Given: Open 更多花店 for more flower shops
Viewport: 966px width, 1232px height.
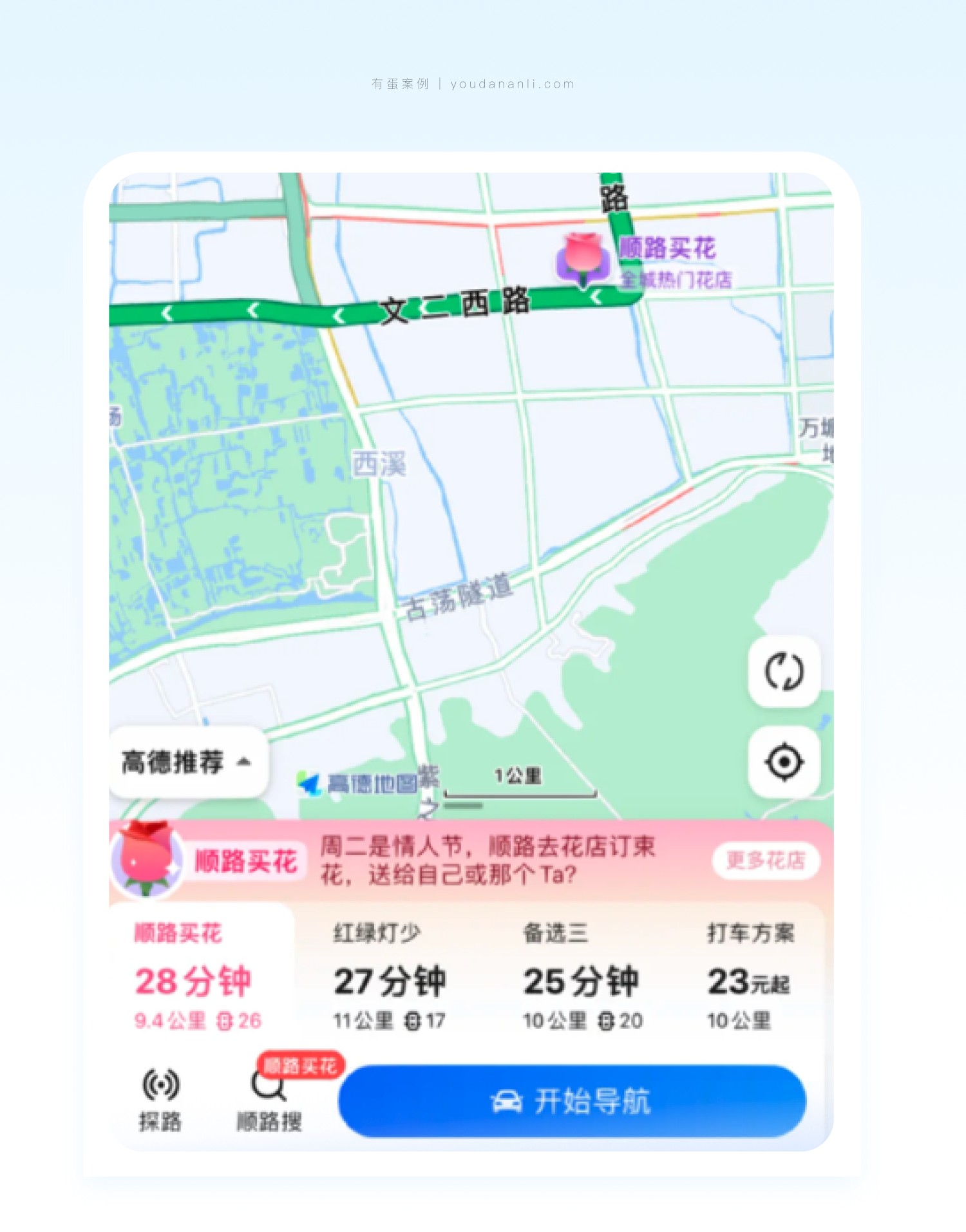Looking at the screenshot, I should (765, 860).
